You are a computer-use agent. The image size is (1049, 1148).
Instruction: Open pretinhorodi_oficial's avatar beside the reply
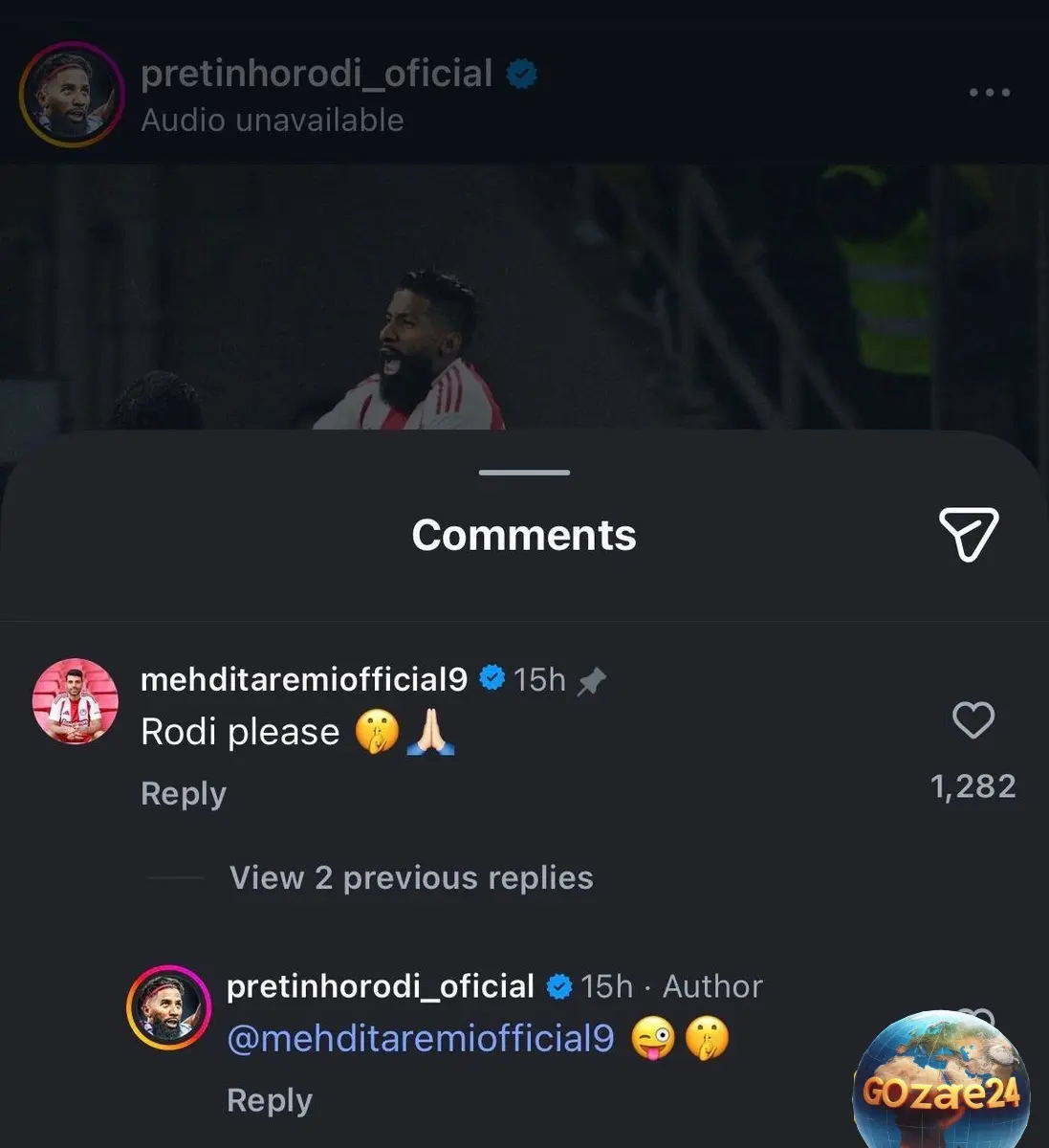[169, 1007]
